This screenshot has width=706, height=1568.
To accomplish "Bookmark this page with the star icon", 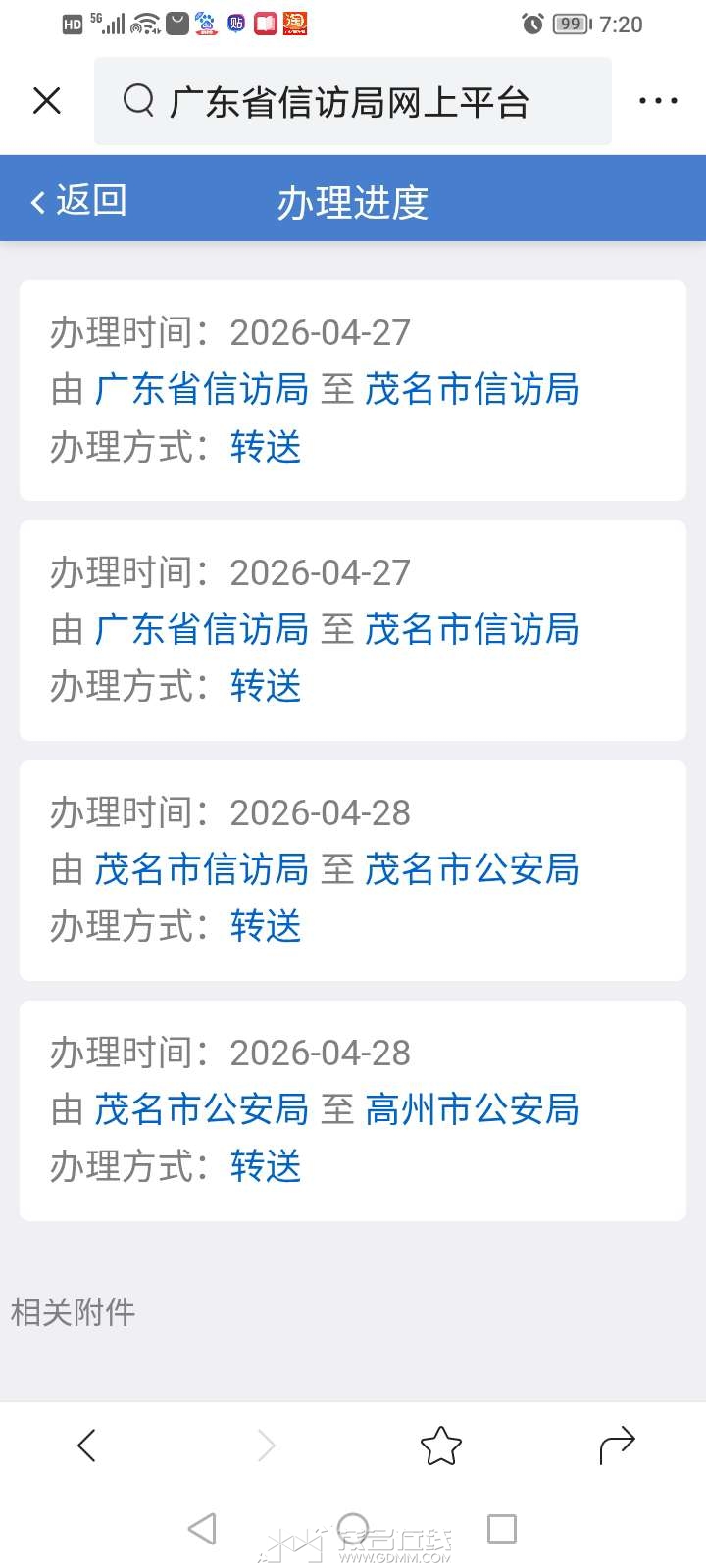I will [440, 1445].
